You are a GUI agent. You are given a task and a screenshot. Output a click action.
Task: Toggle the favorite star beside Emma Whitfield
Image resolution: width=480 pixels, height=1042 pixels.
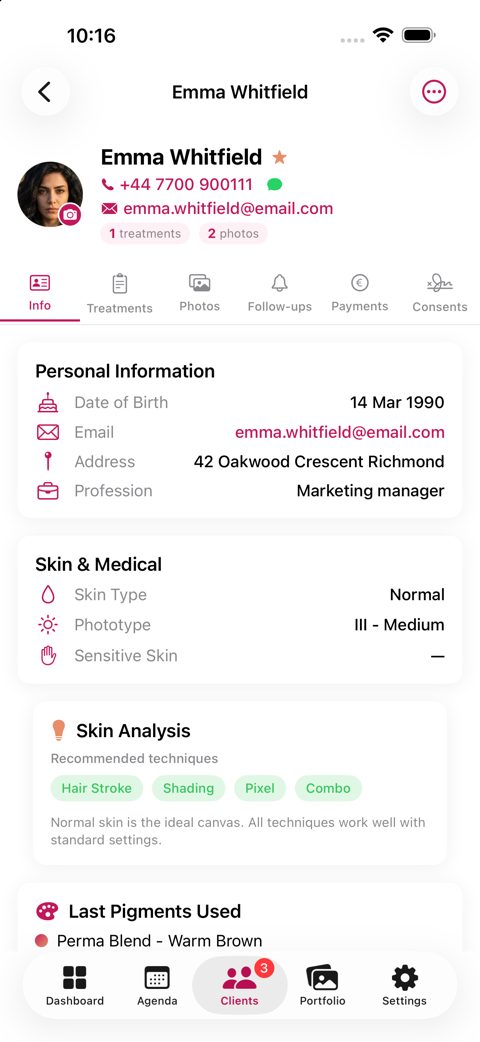279,157
